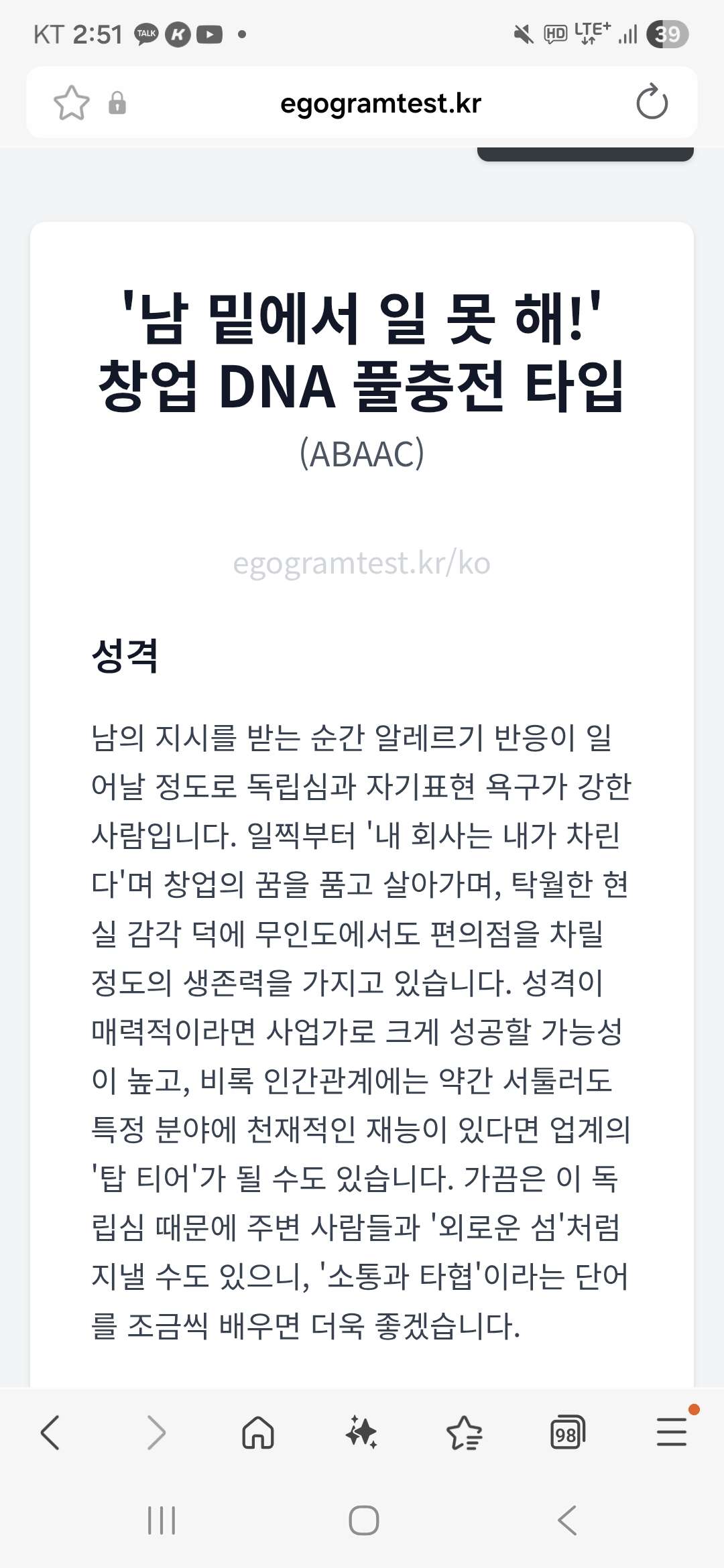The height and width of the screenshot is (1568, 724).
Task: Open system recent apps
Action: pos(162,1520)
